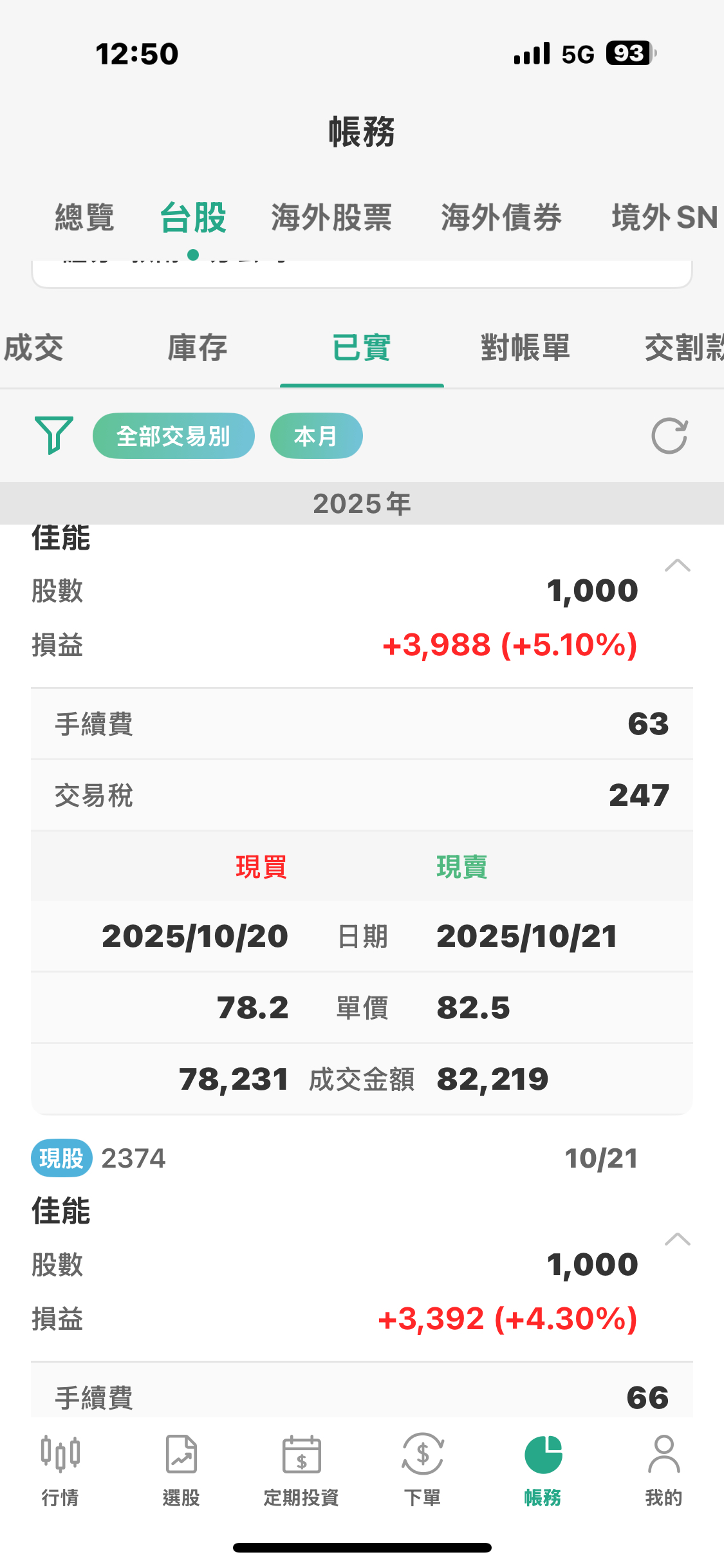Open the 對帳單 sub-tab
724x1568 pixels.
pos(525,348)
